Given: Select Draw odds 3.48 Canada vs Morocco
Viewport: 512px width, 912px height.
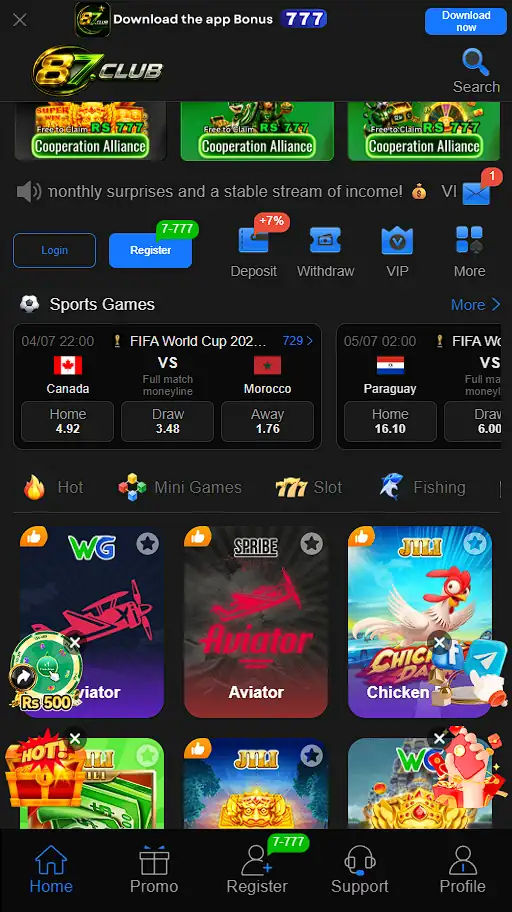Looking at the screenshot, I should pos(168,421).
